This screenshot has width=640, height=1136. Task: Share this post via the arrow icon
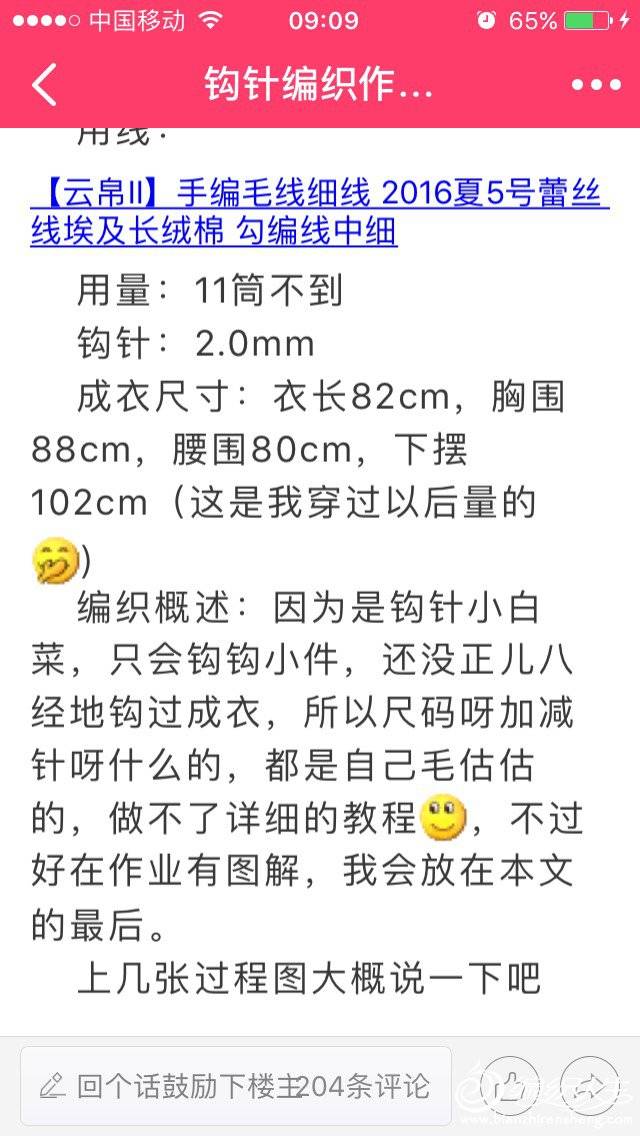click(590, 1085)
